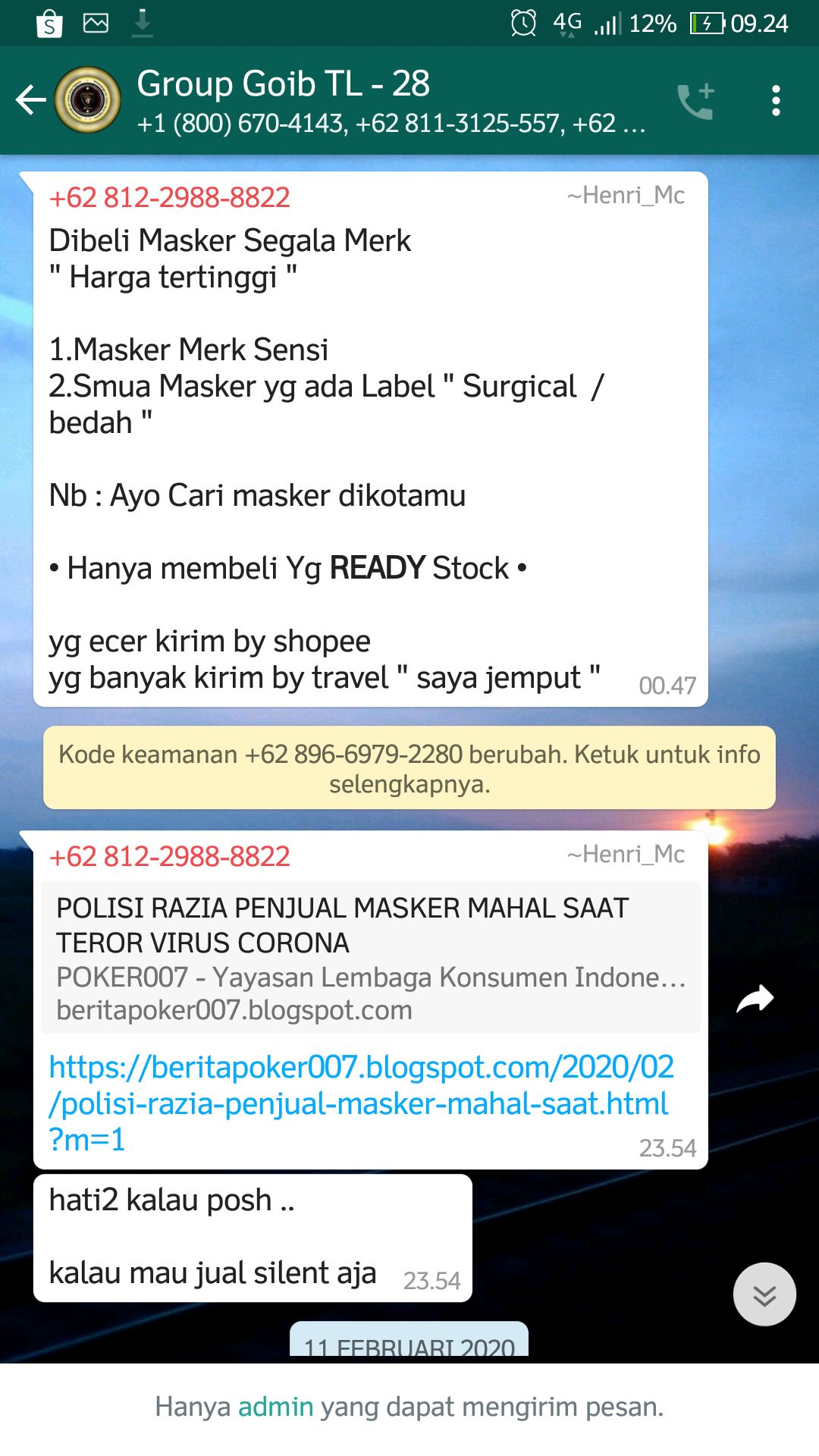Jump to the latest messages
Screen dimensions: 819x1456
[764, 1294]
